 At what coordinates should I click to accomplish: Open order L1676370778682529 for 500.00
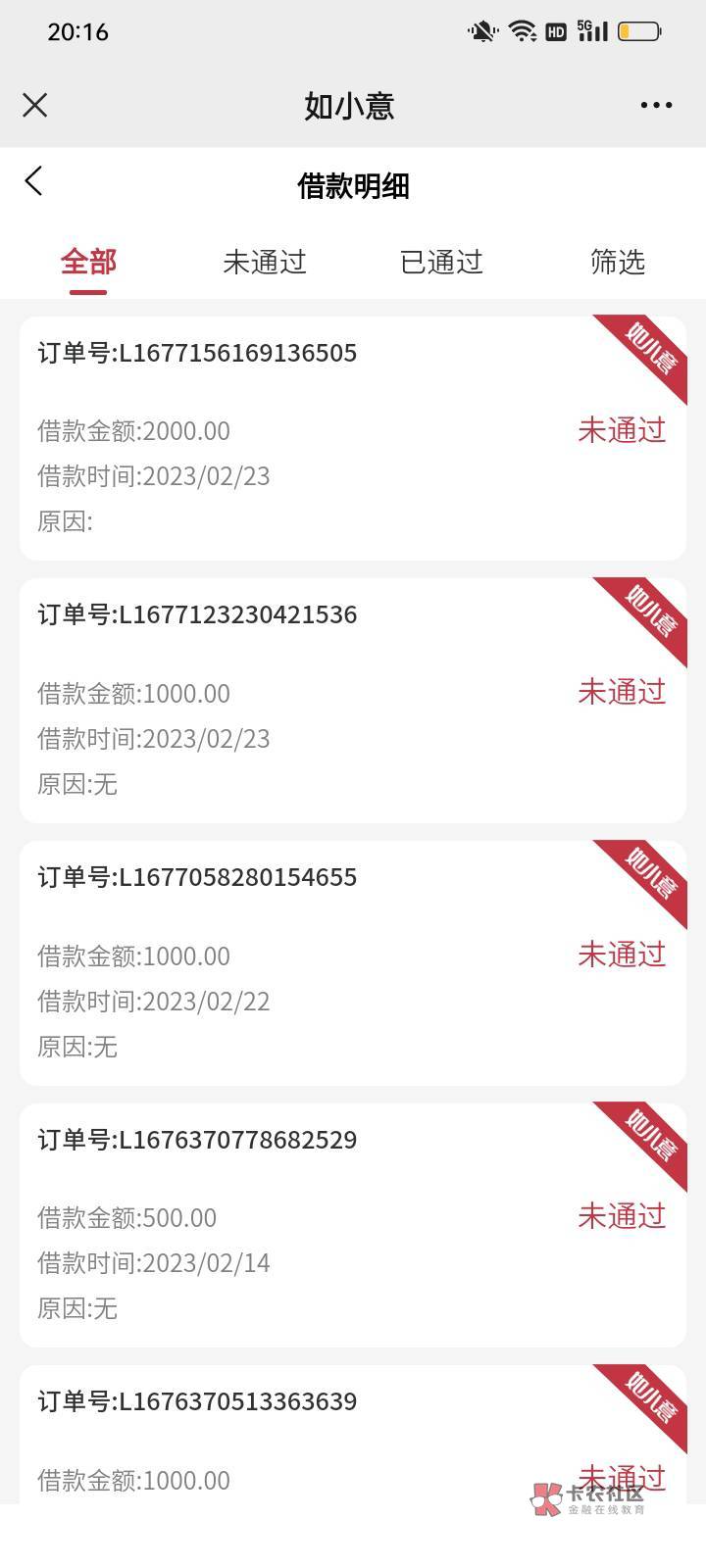point(353,1225)
